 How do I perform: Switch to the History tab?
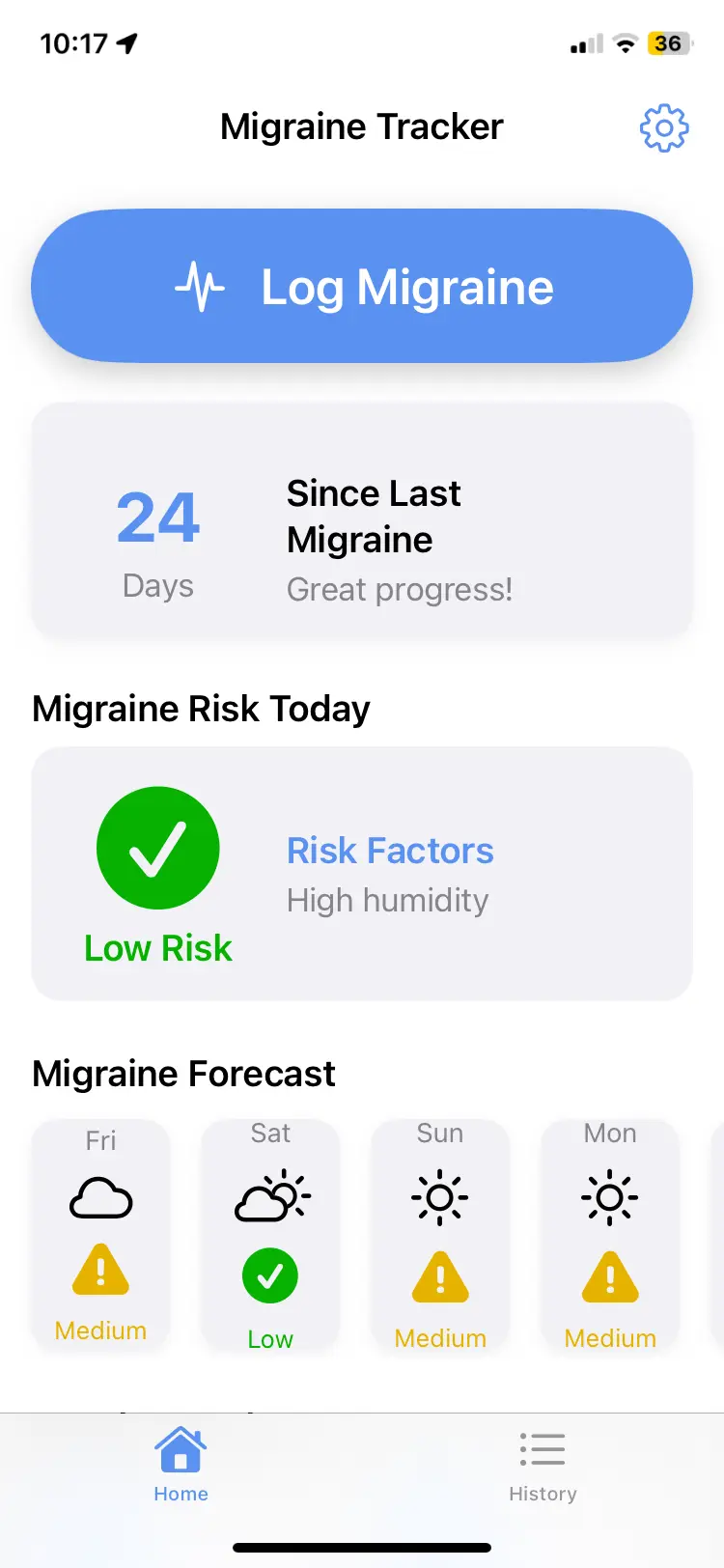(x=543, y=1466)
